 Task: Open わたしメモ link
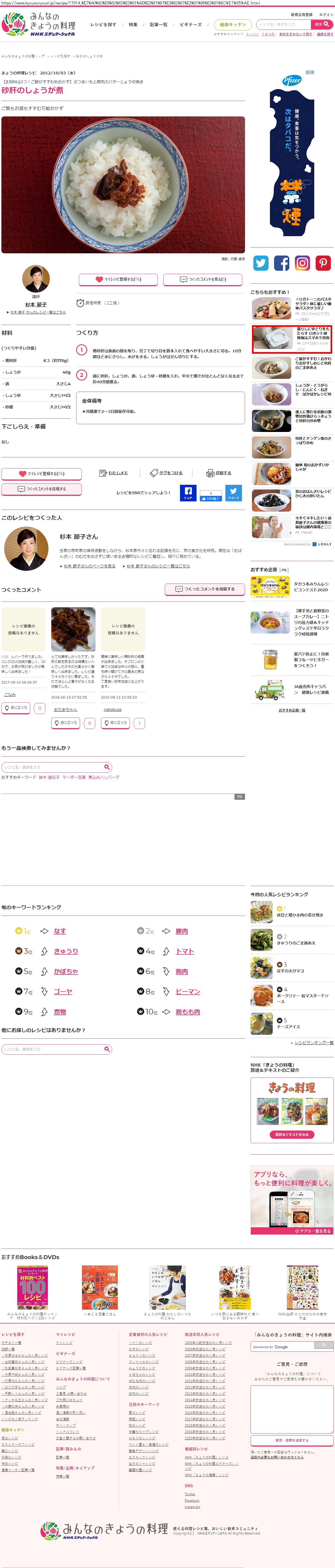click(114, 473)
